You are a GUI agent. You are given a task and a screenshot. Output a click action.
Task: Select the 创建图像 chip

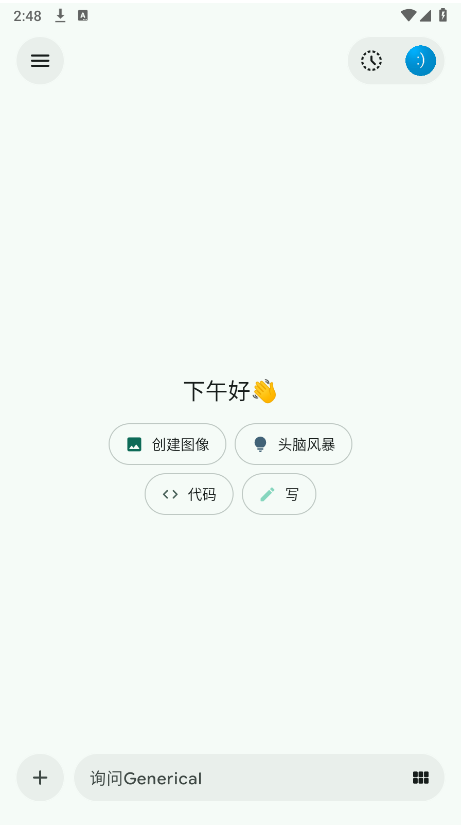pos(167,444)
